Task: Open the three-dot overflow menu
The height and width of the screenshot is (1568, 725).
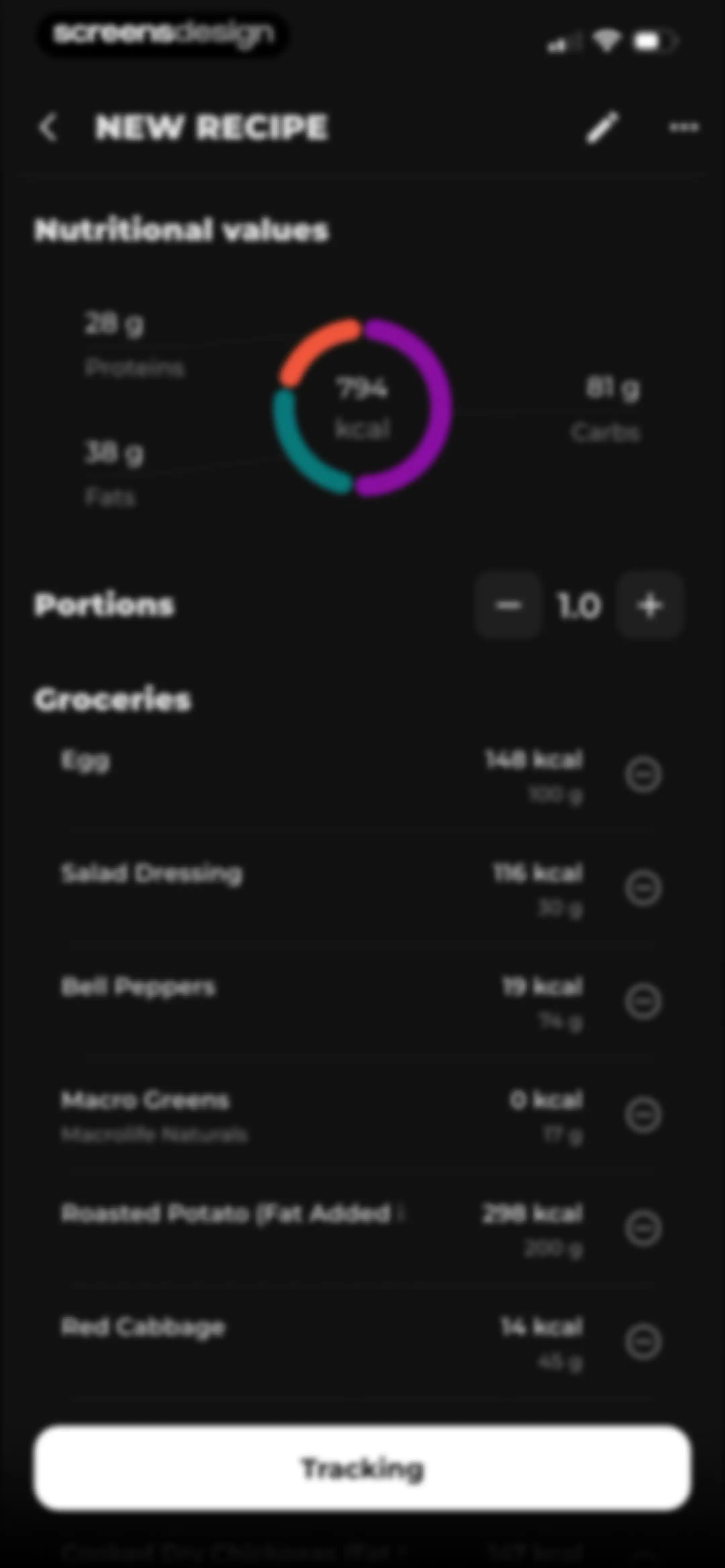Action: click(x=684, y=127)
